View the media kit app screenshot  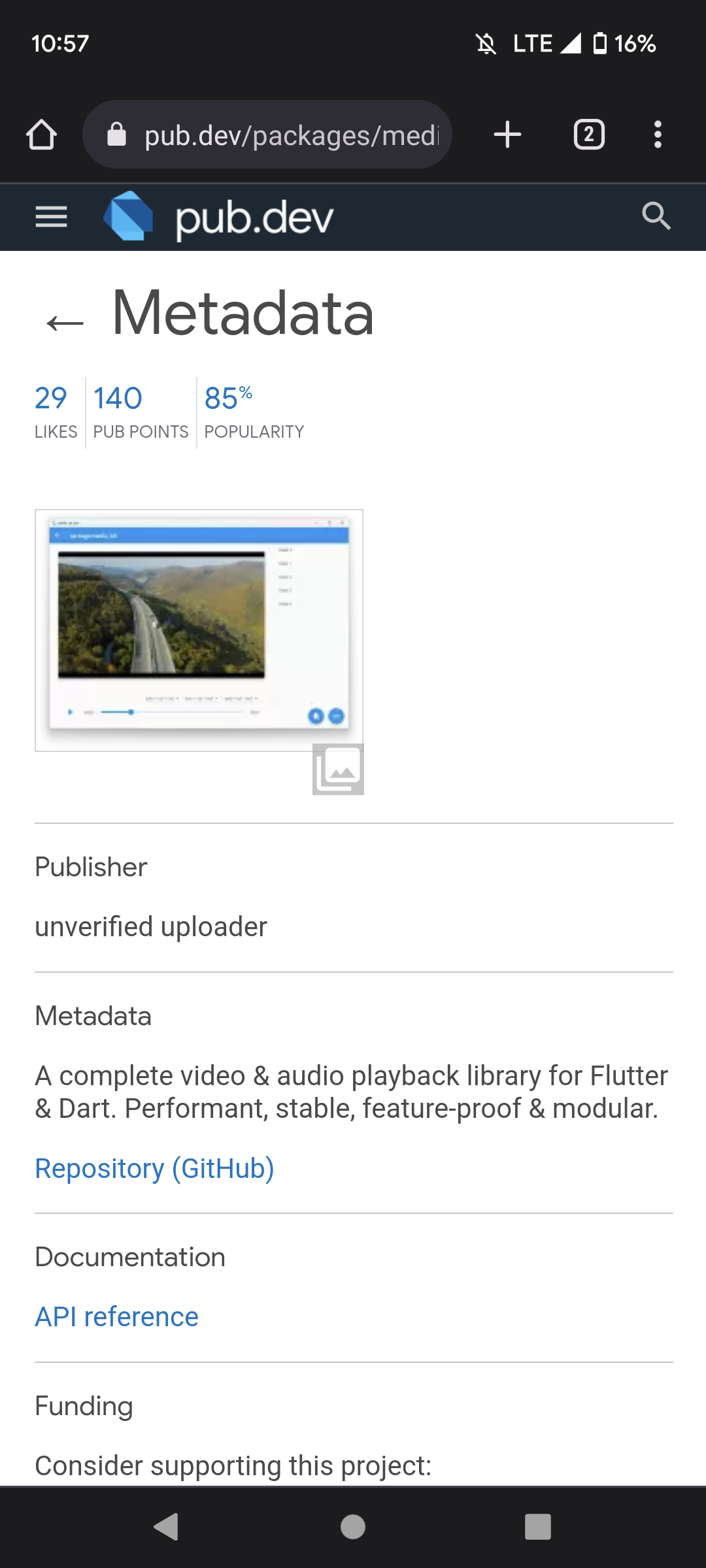tap(198, 627)
